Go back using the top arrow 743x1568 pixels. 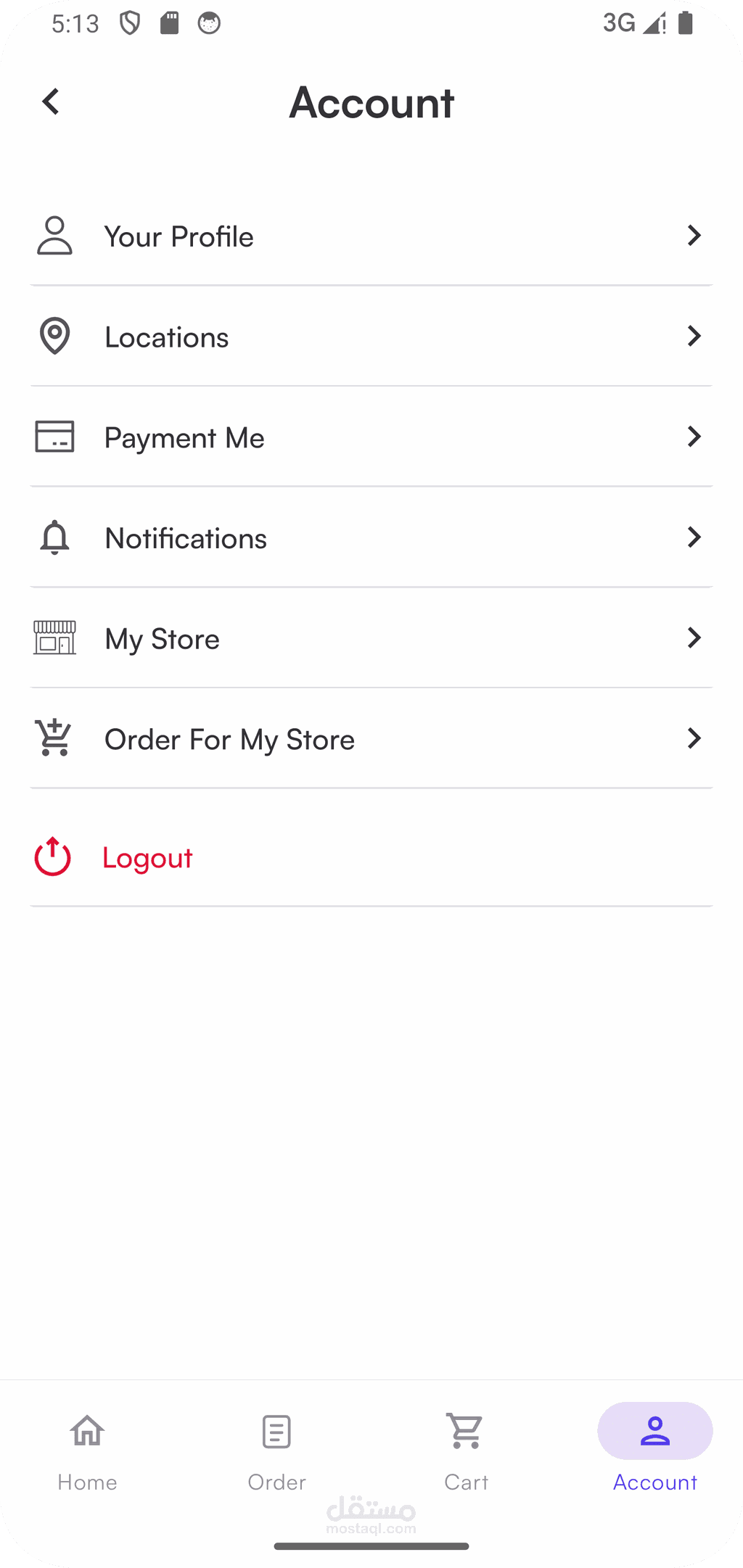click(51, 102)
